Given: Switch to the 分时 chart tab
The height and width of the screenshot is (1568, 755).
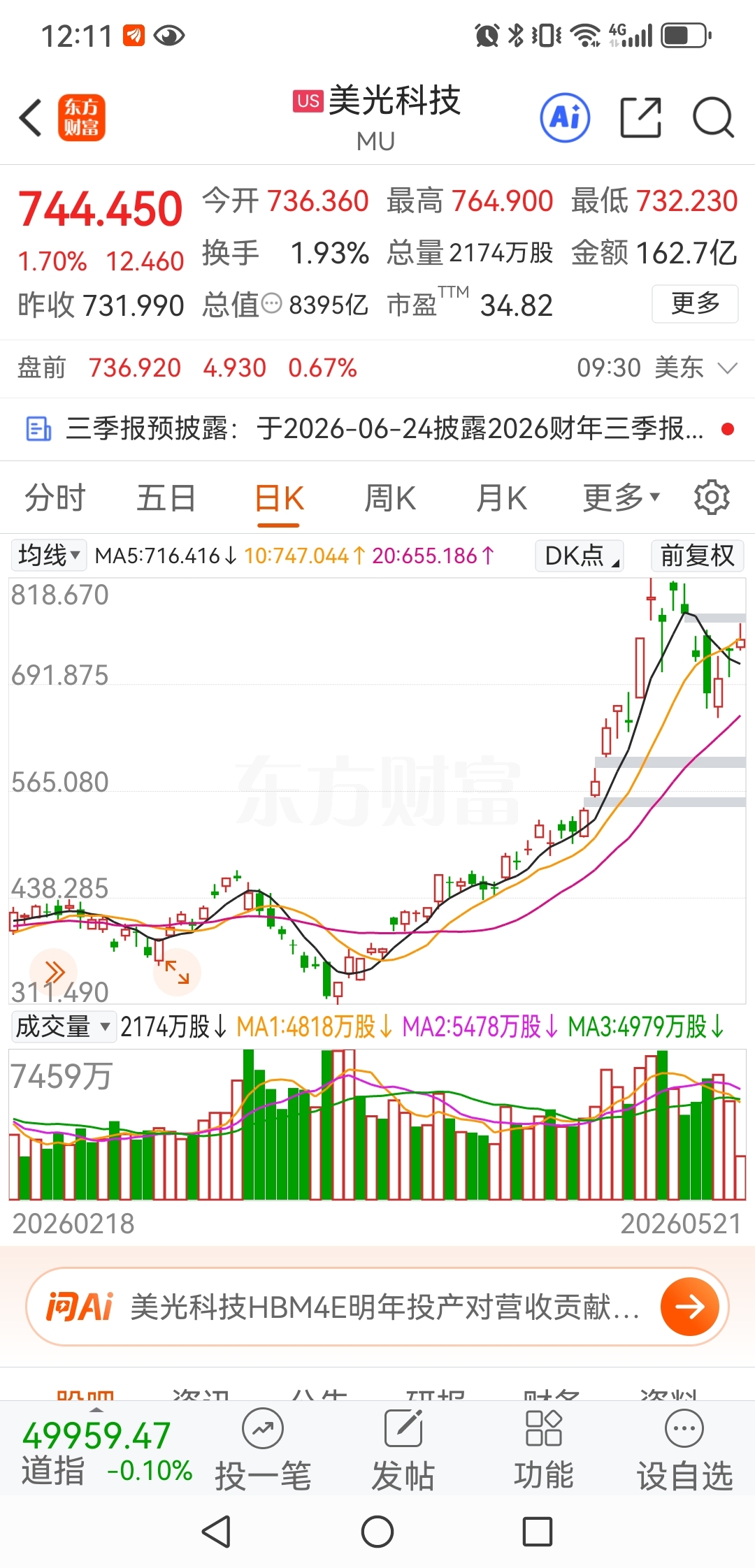Looking at the screenshot, I should click(55, 498).
